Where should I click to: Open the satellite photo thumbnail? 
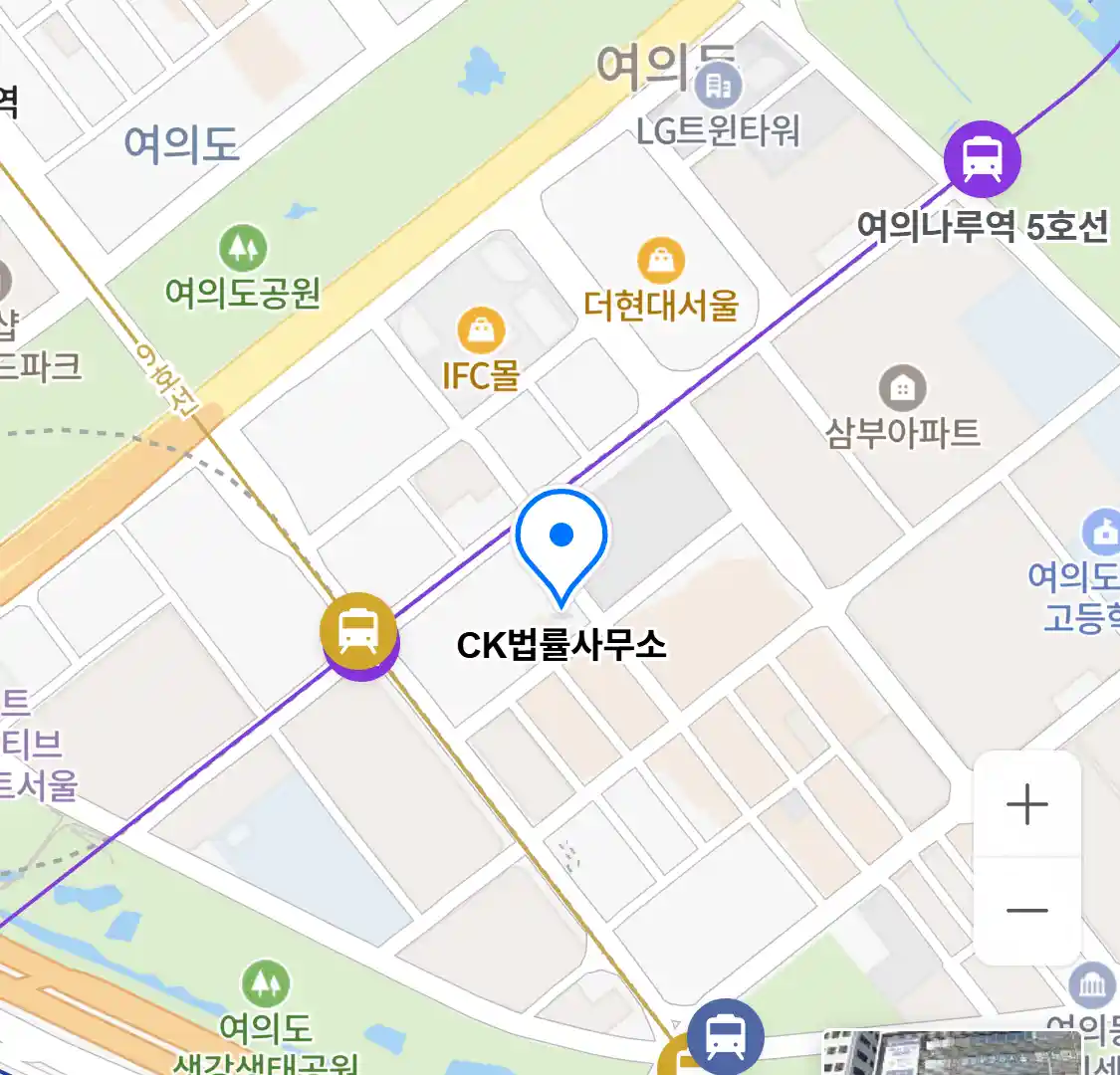pos(951,1053)
